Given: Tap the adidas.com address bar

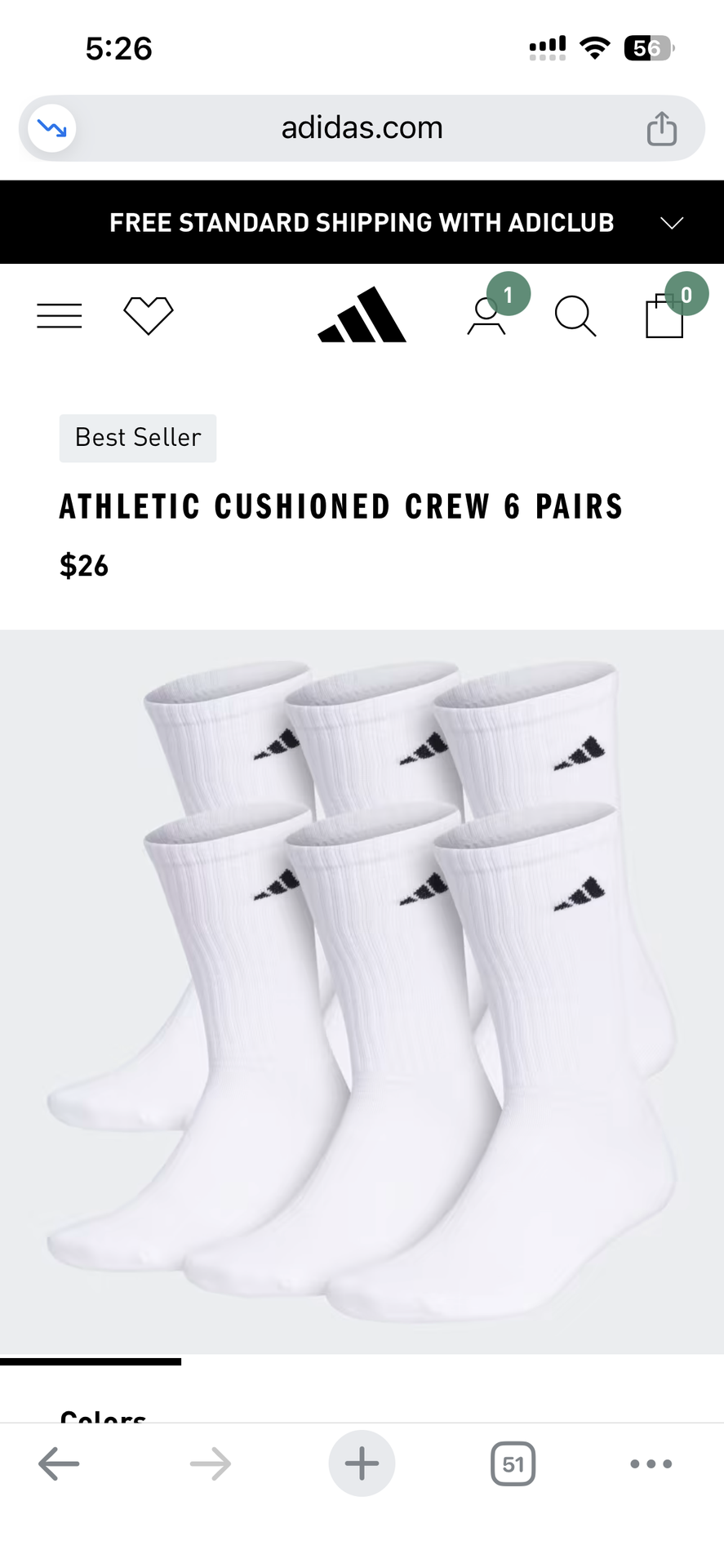Looking at the screenshot, I should [362, 128].
